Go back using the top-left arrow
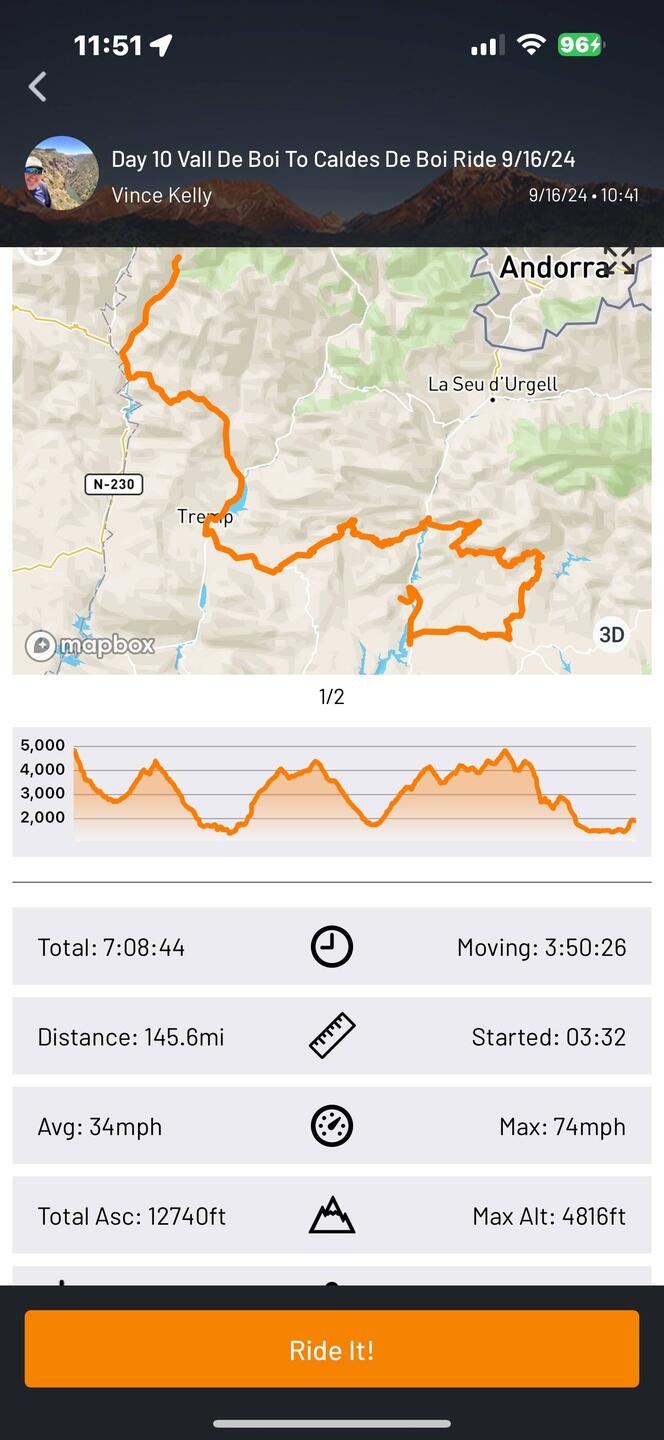The height and width of the screenshot is (1440, 664). [38, 88]
